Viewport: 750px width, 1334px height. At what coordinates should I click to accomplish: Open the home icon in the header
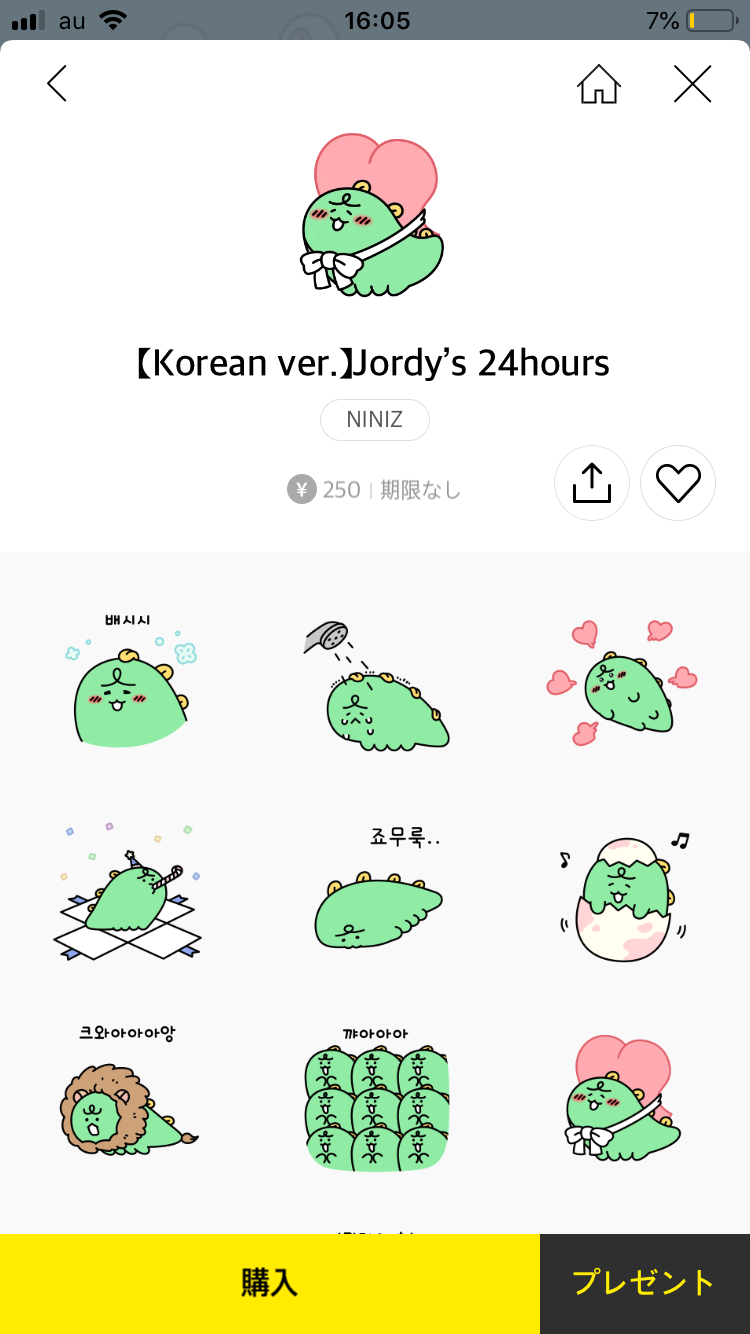598,84
